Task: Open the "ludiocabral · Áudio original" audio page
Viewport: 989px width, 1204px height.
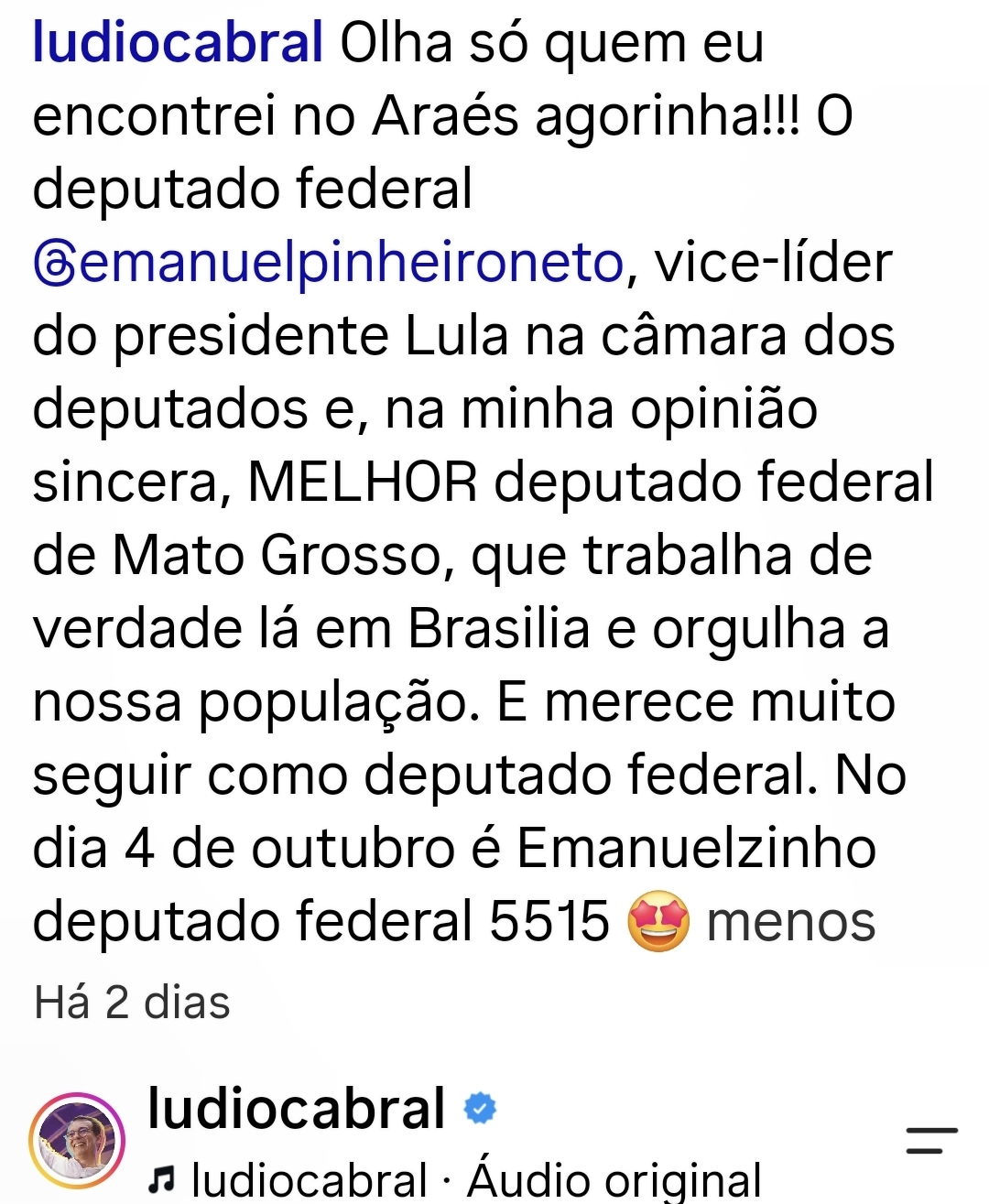Action: coord(455,1180)
